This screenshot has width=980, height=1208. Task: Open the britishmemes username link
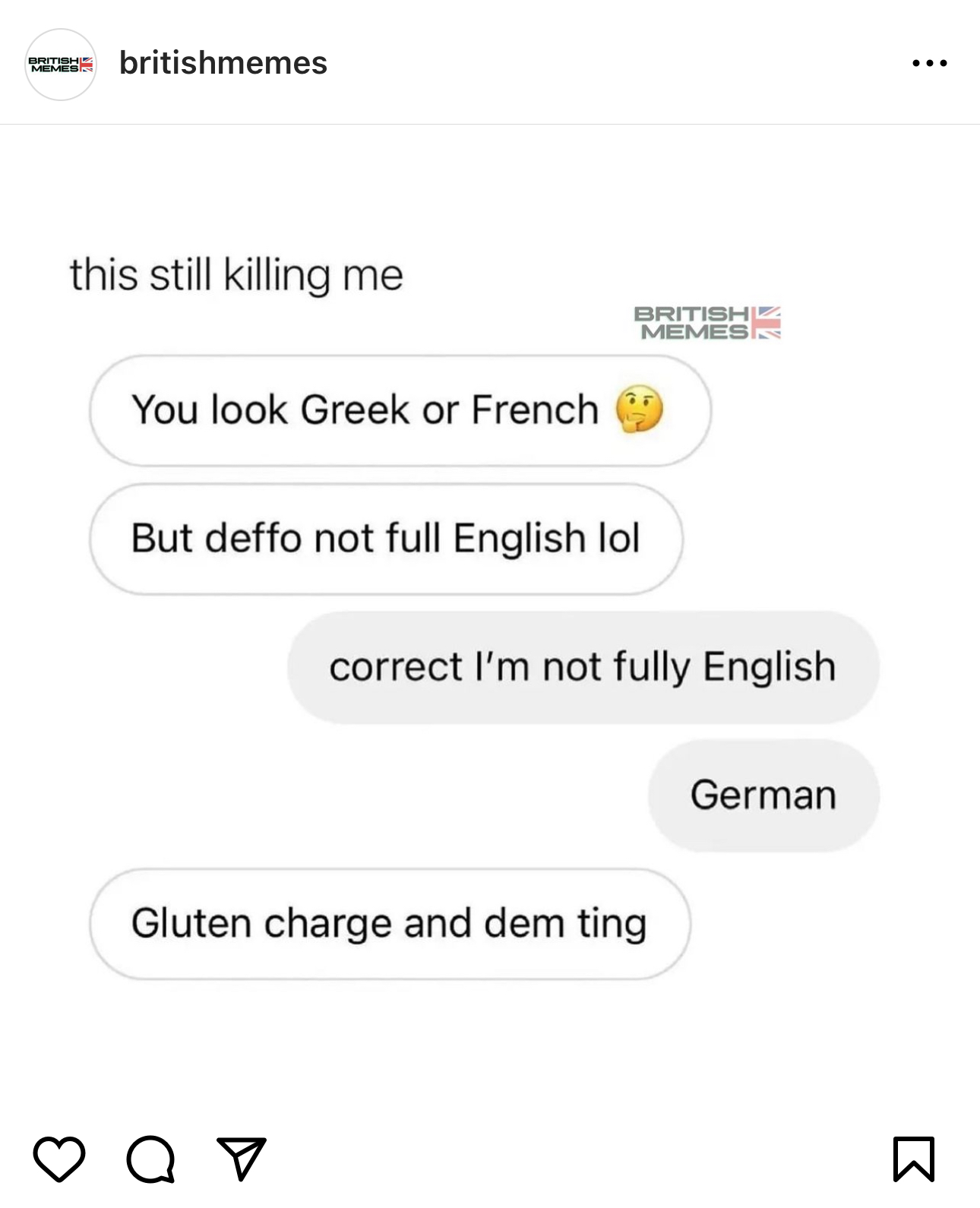[x=223, y=63]
